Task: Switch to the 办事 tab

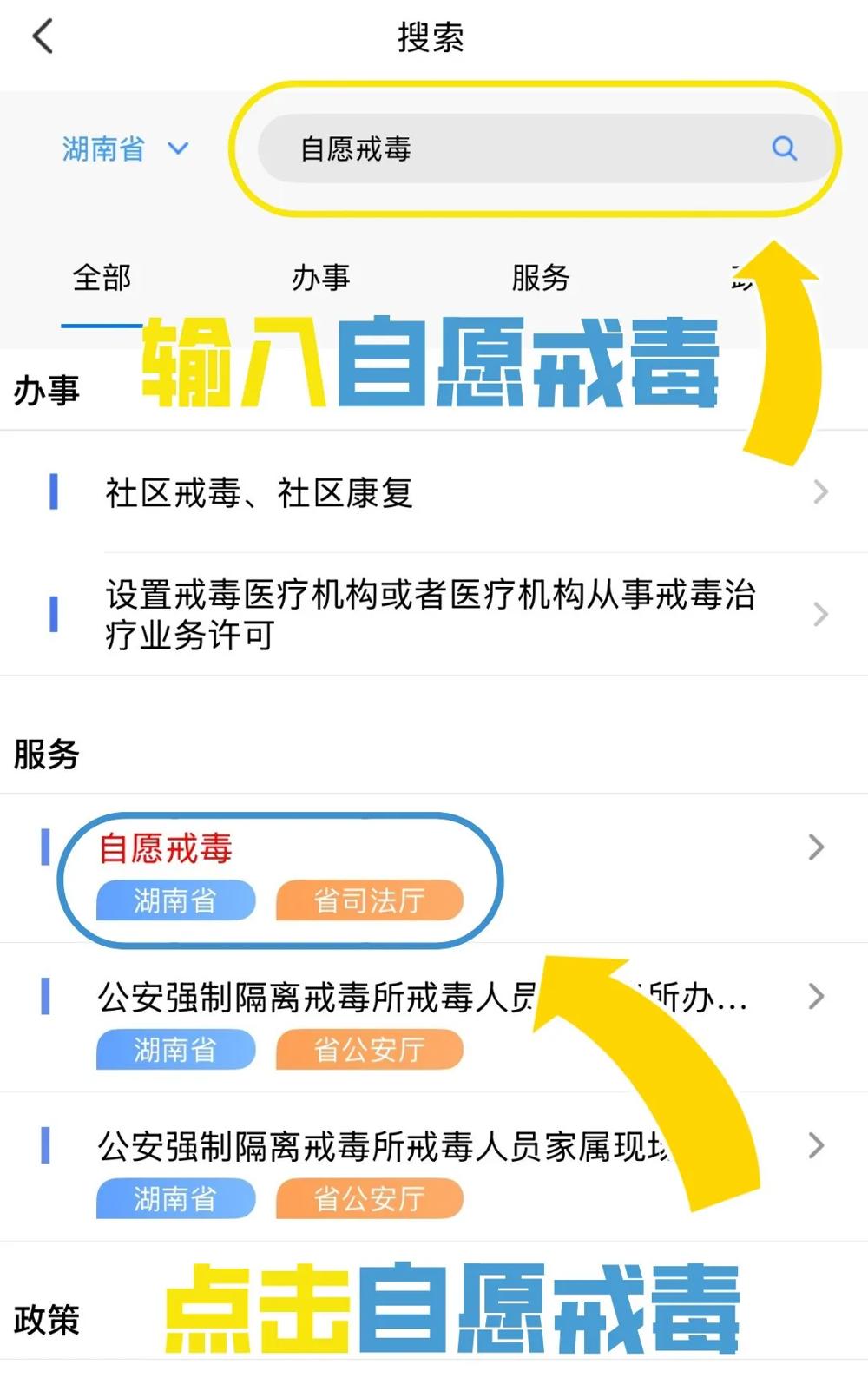Action: tap(320, 278)
